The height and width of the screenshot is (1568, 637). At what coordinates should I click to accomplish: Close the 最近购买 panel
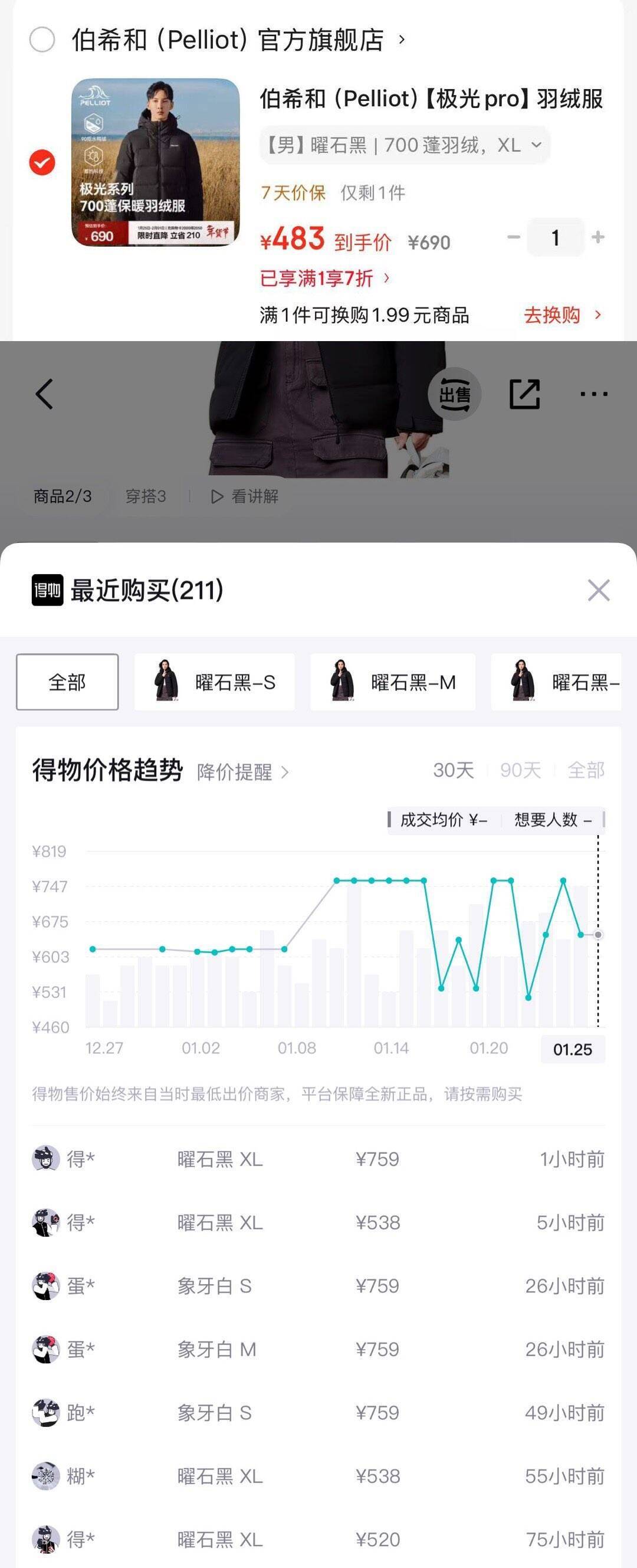tap(599, 590)
